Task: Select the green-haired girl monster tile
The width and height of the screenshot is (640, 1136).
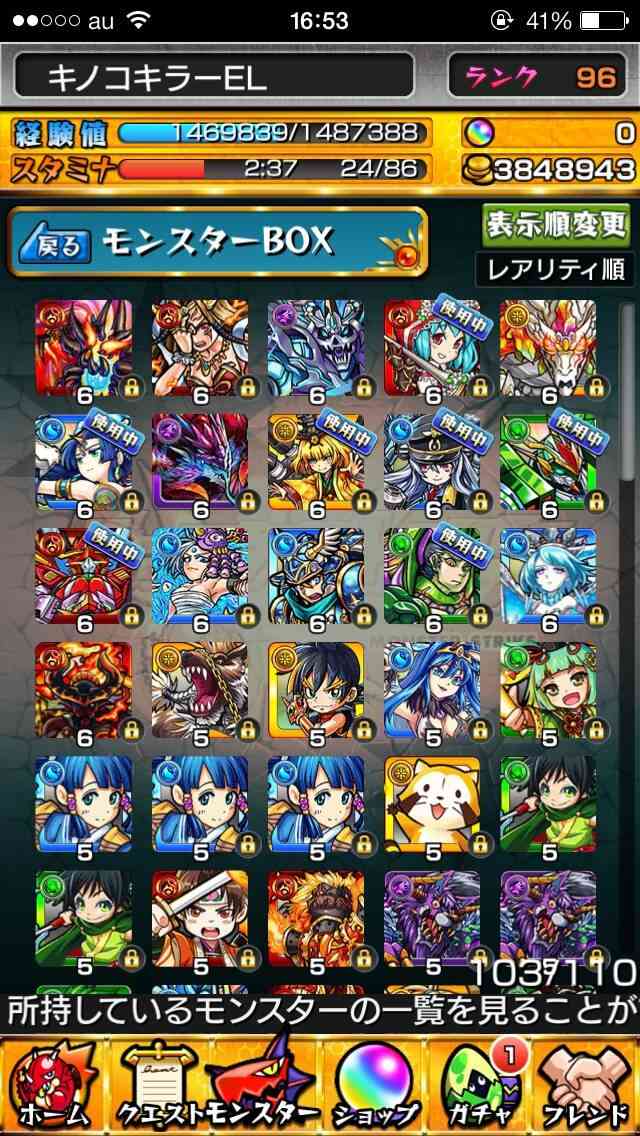Action: (x=549, y=690)
